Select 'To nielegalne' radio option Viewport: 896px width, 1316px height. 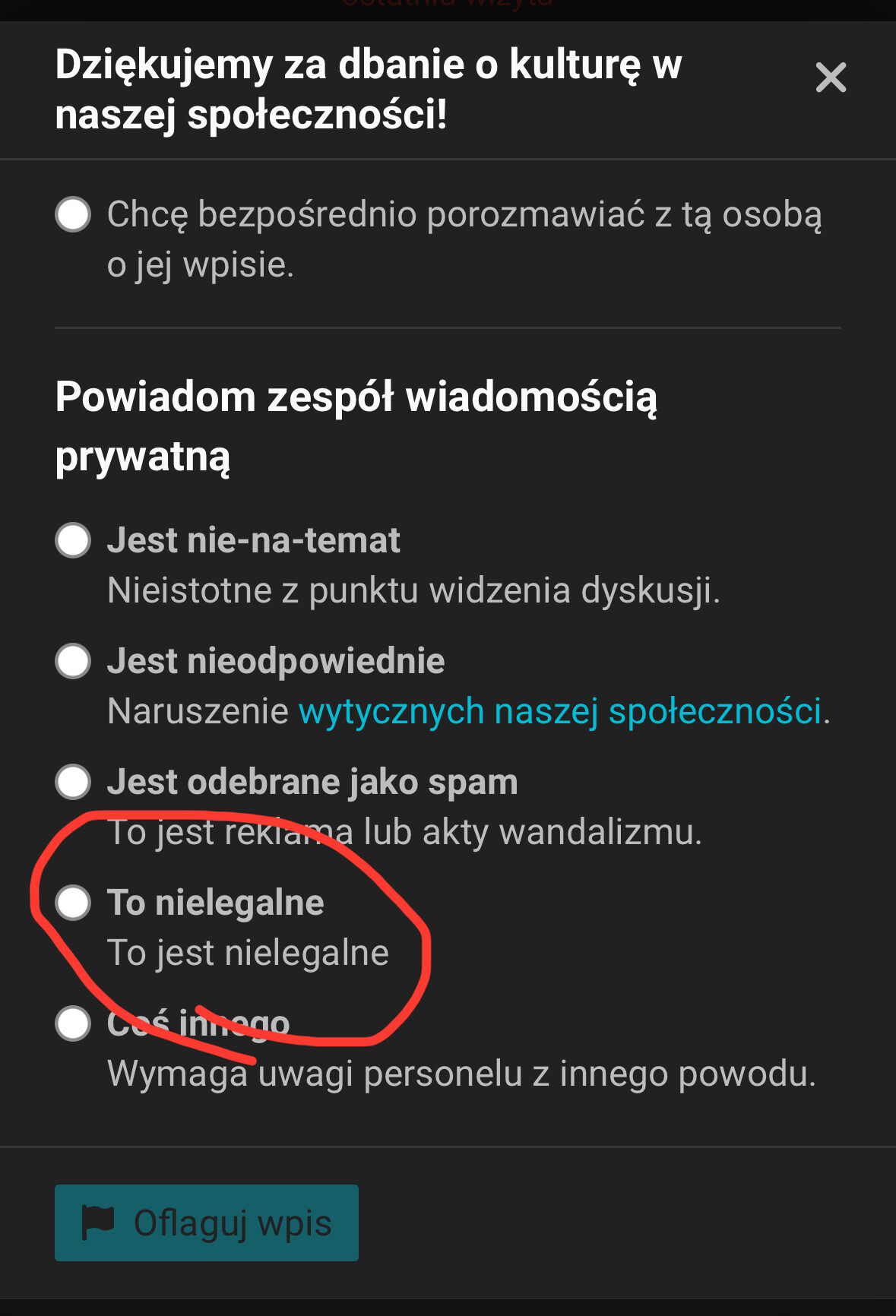pyautogui.click(x=73, y=903)
